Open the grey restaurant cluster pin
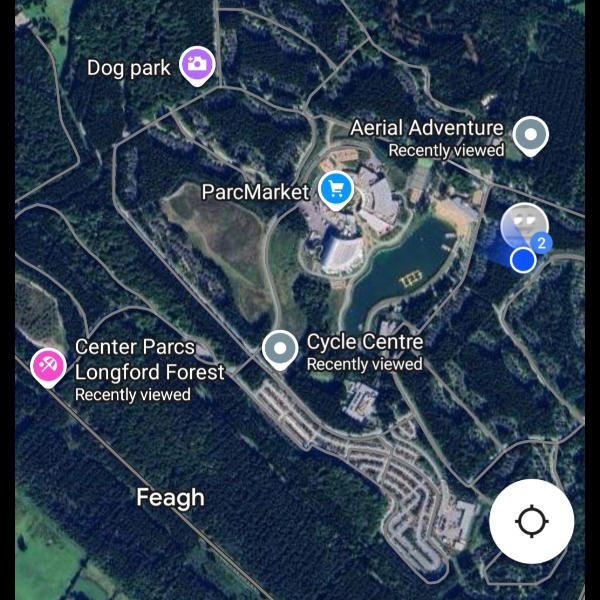The width and height of the screenshot is (600, 600). pos(524,223)
